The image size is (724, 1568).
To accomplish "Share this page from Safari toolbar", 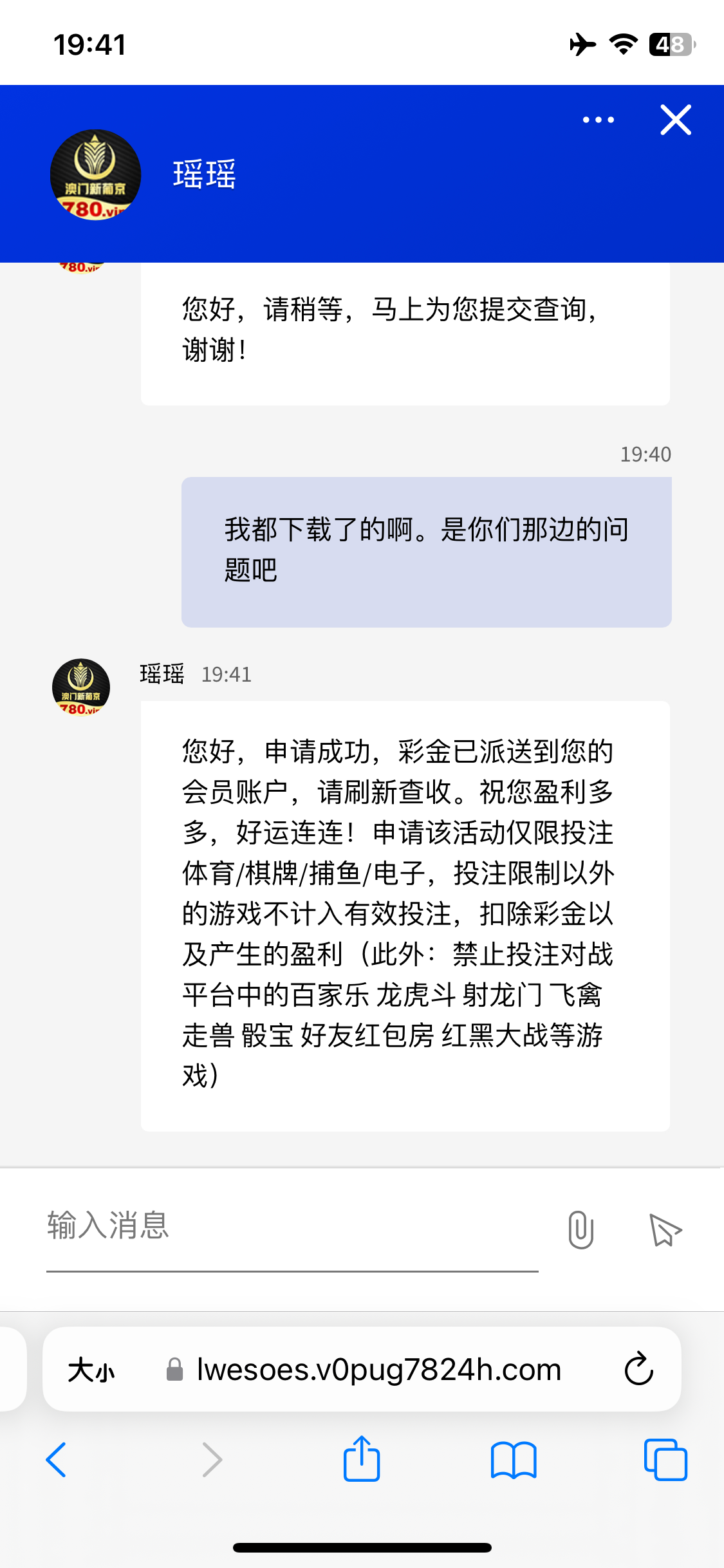I will 362,1460.
